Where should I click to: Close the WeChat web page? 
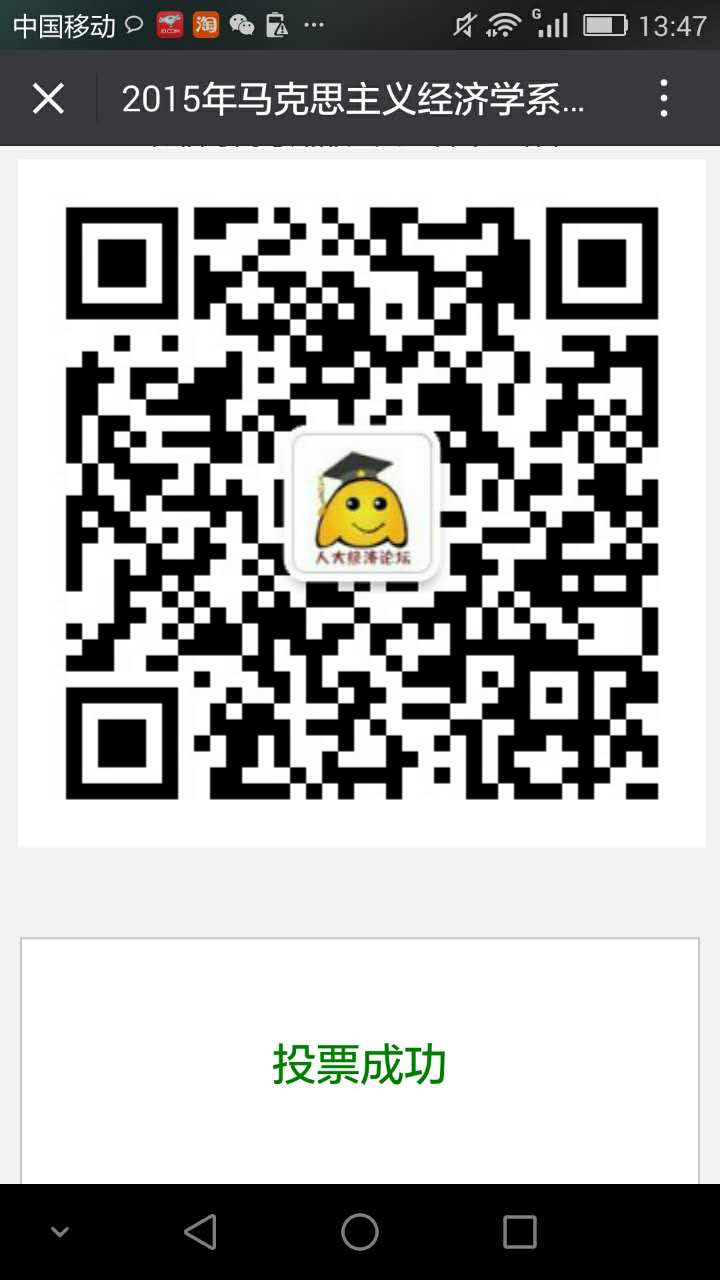48,99
